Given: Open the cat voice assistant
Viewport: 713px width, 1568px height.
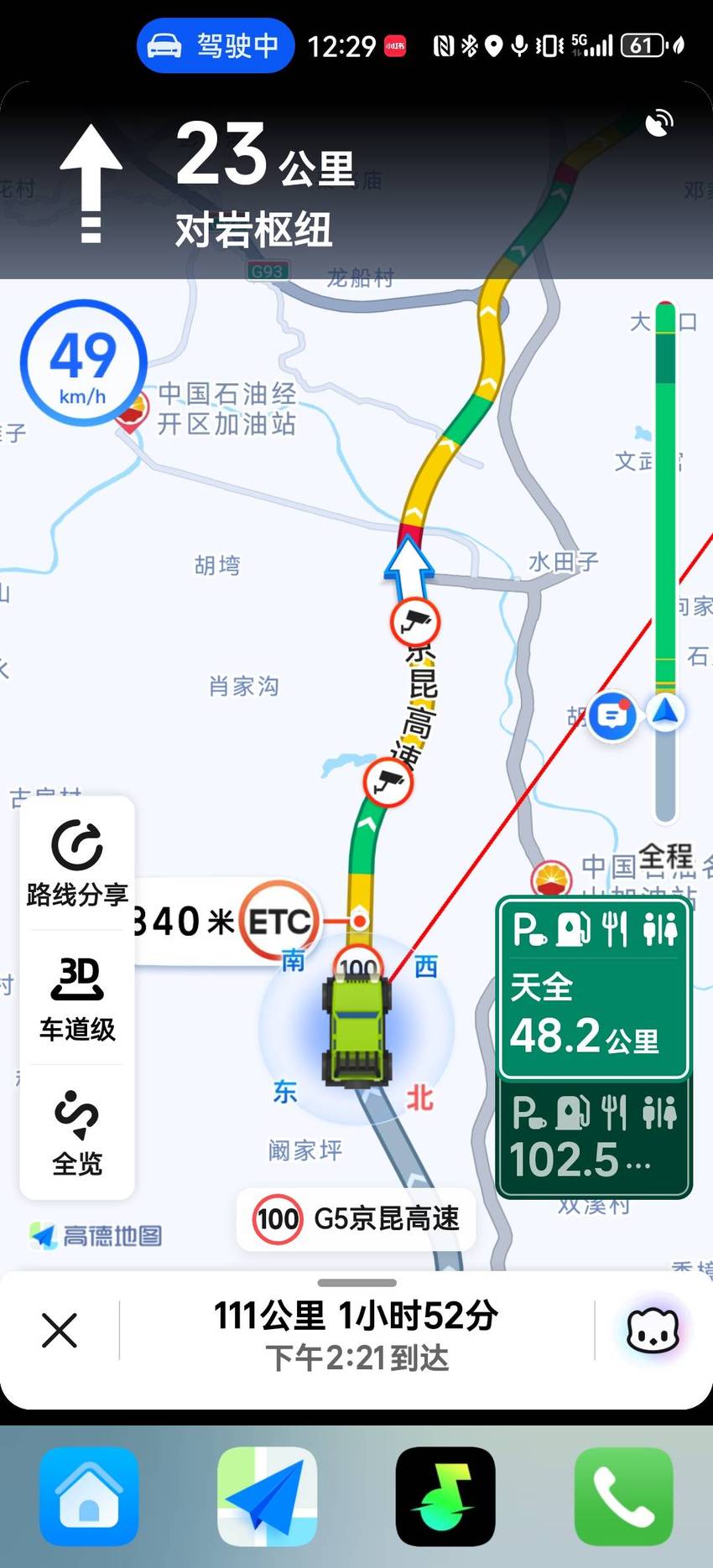Looking at the screenshot, I should coord(653,1330).
